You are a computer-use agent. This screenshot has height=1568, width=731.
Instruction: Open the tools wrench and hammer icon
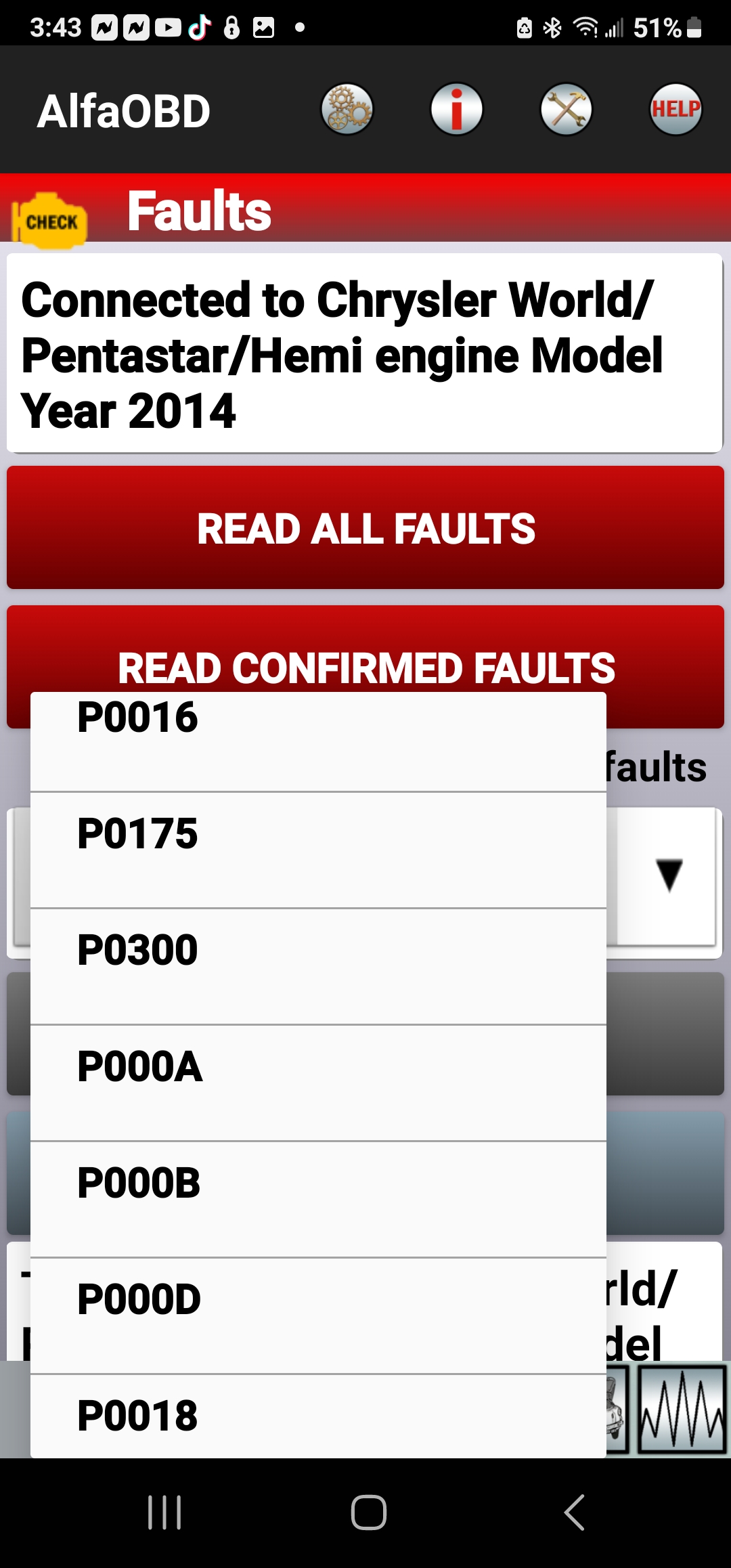pos(567,110)
